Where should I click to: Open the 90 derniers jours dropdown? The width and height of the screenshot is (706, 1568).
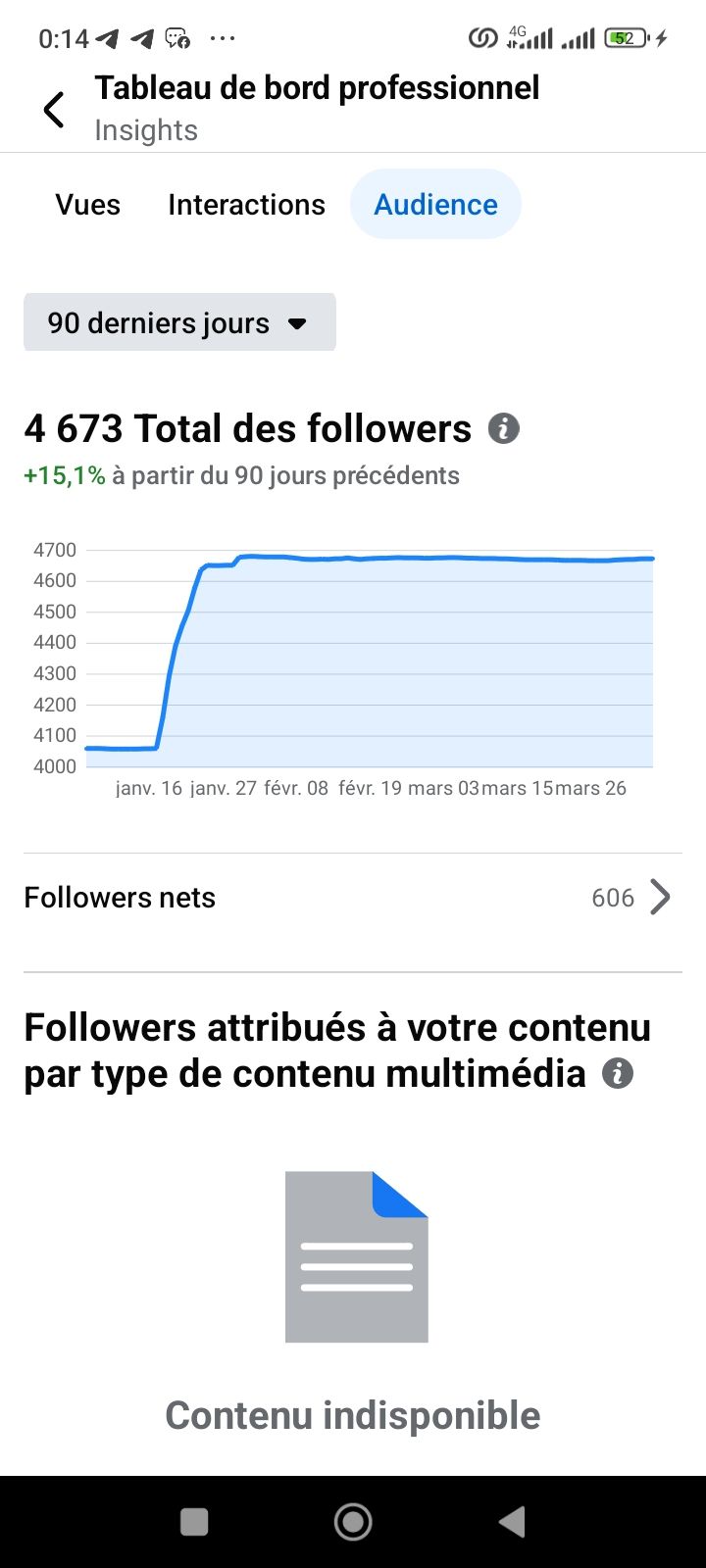pyautogui.click(x=179, y=322)
